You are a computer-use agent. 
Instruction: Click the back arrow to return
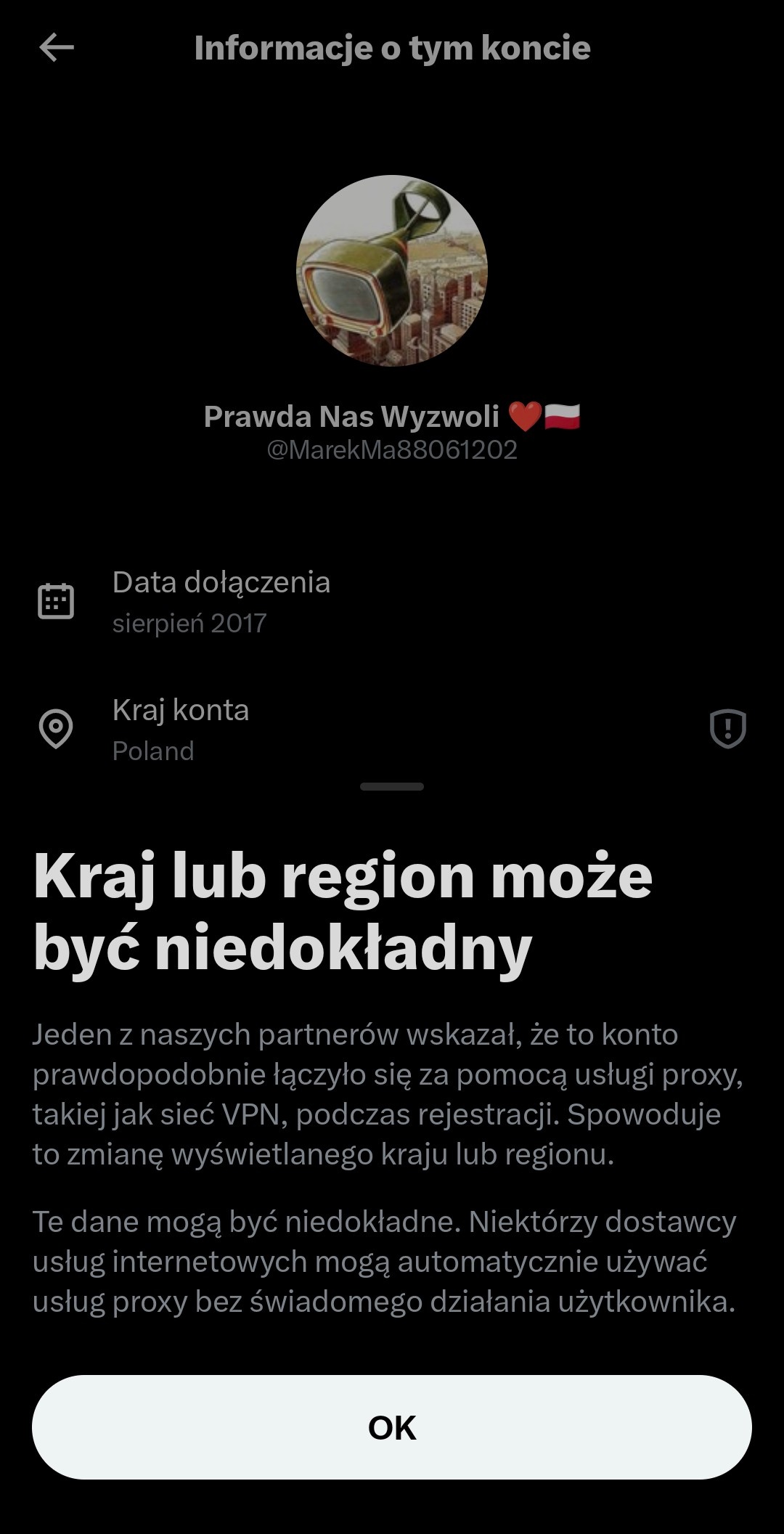[54, 49]
